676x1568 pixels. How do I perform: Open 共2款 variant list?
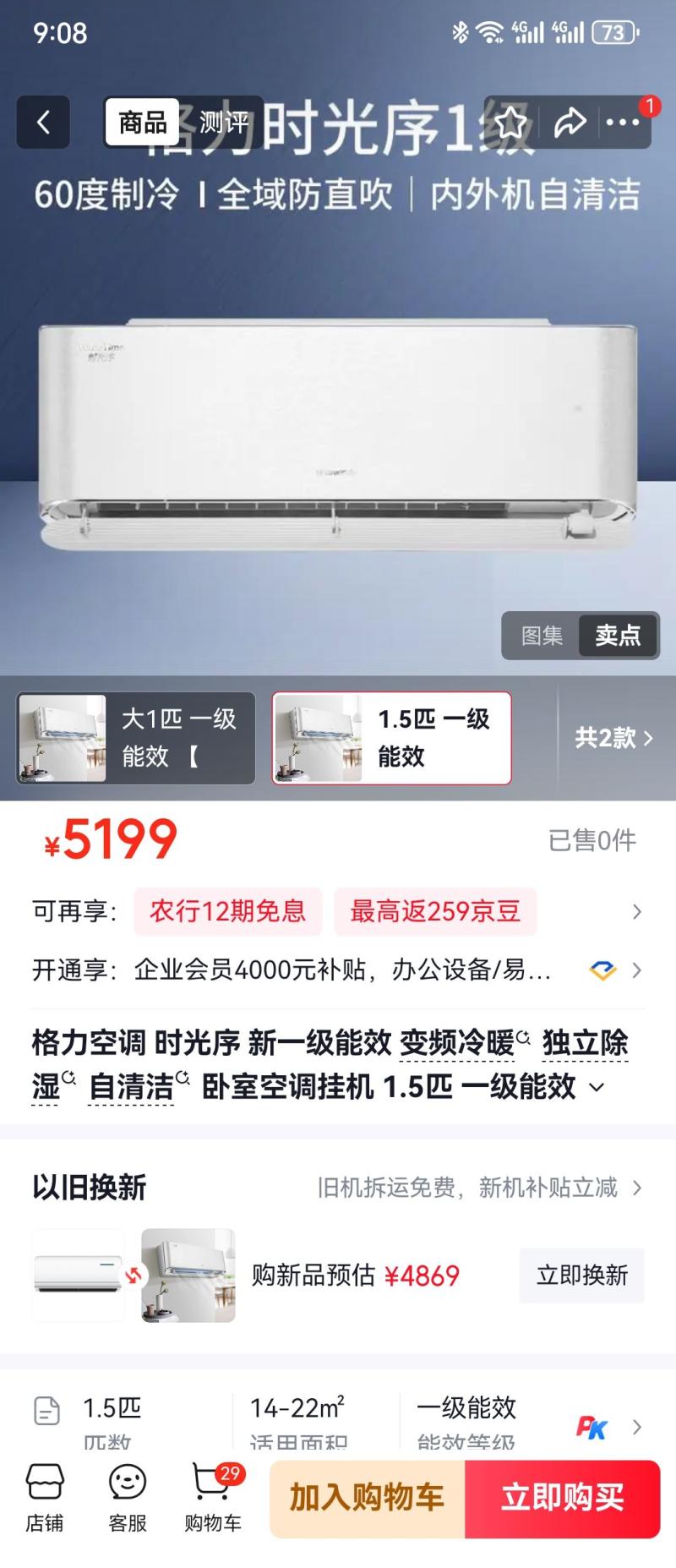613,738
